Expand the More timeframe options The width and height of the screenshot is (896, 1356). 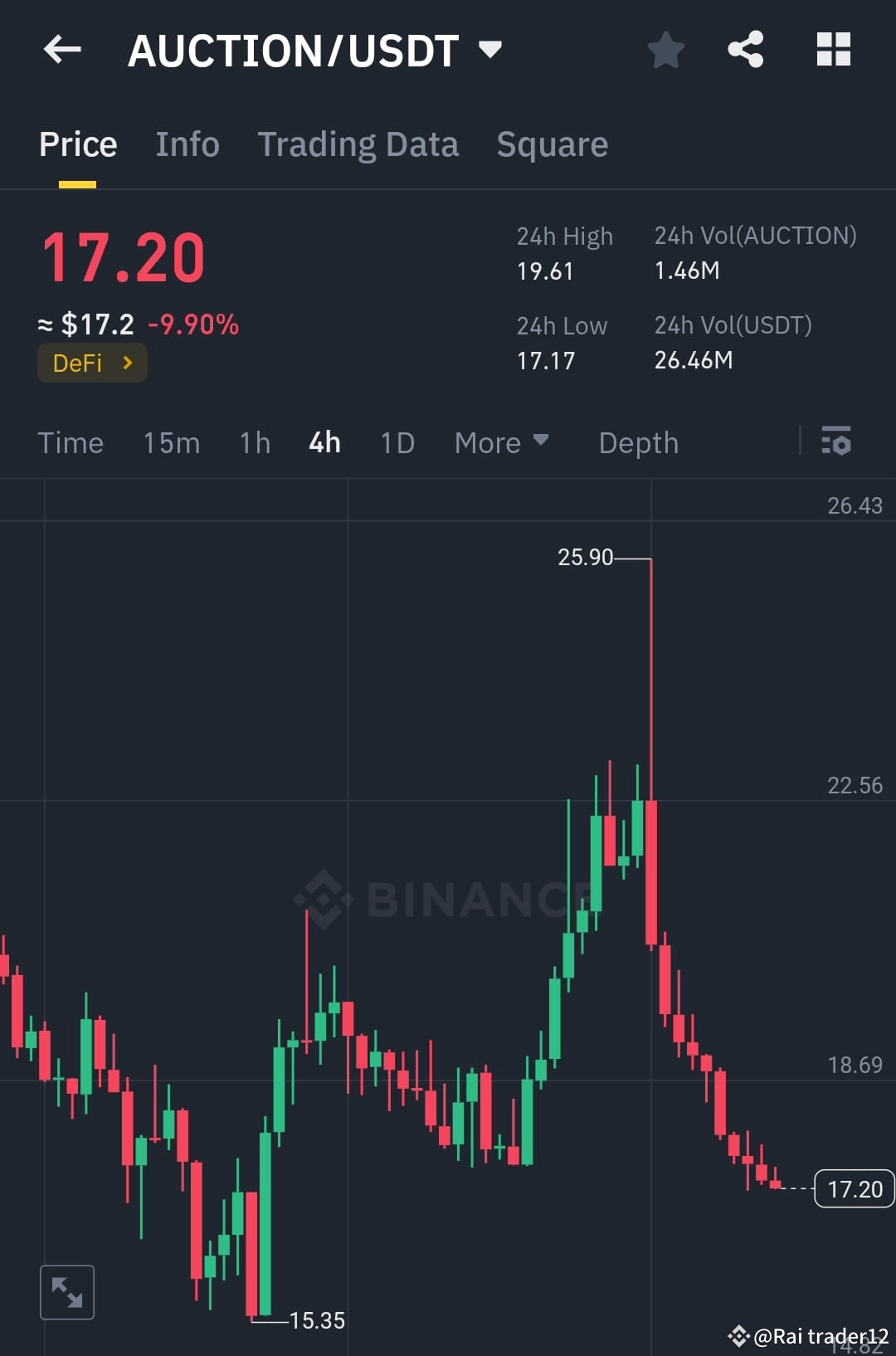point(501,442)
